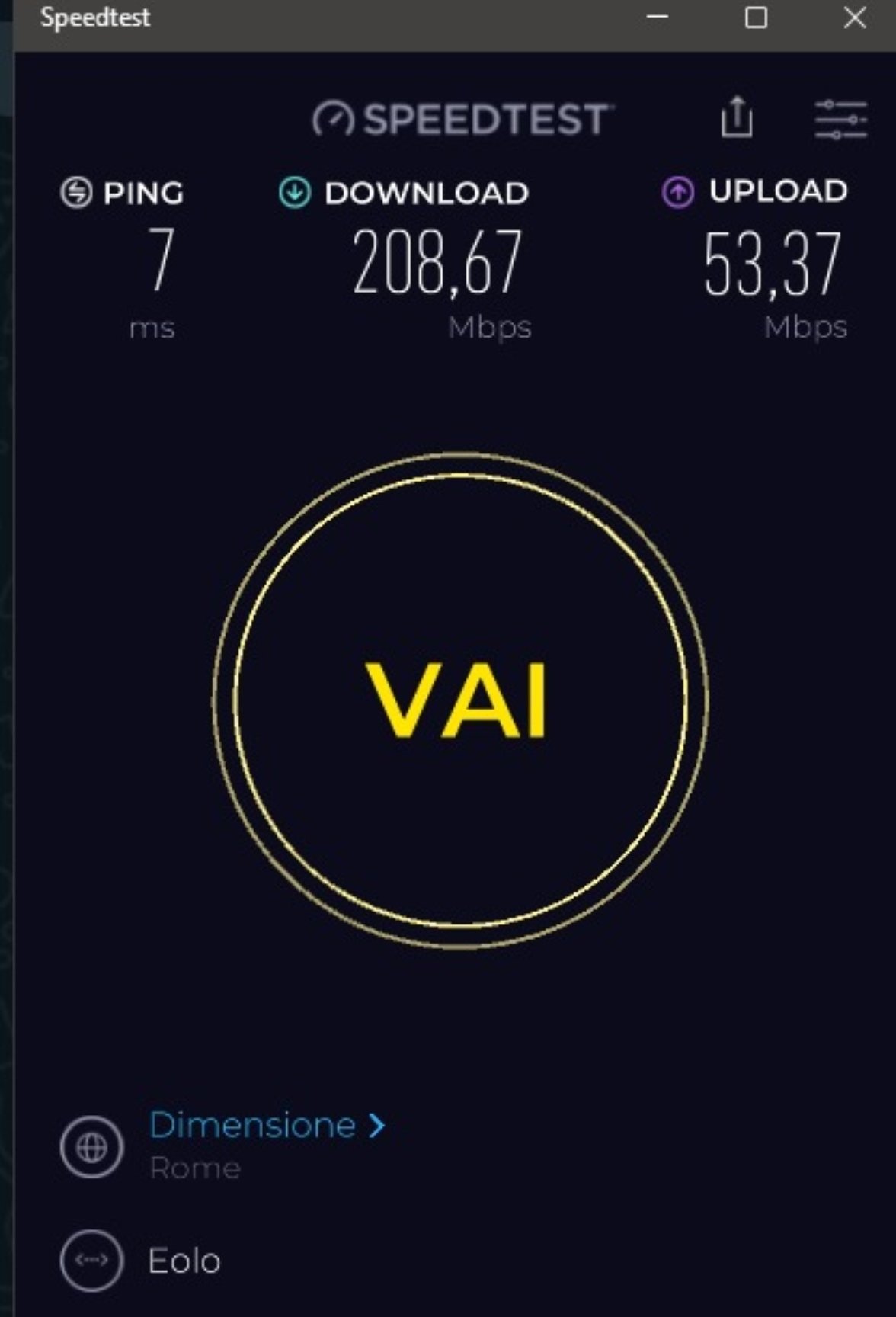Share the speed test results
The image size is (896, 1317).
click(736, 118)
